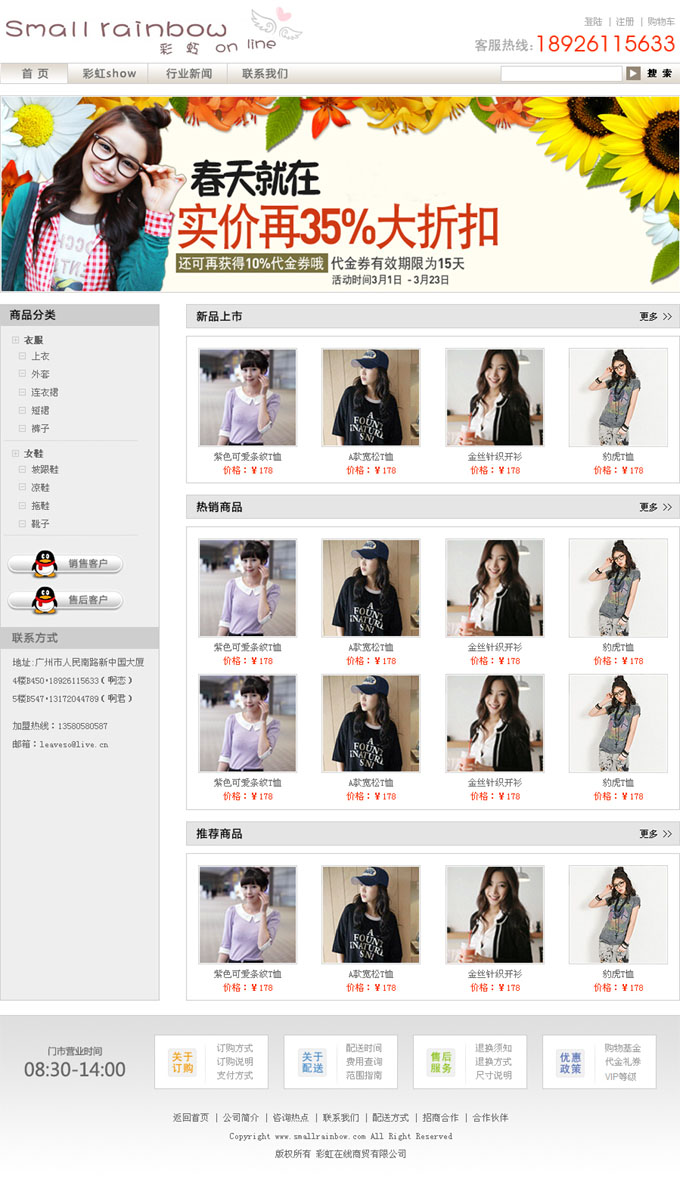Open the 公司简介 footer link
Viewport: 680px width, 1192px height.
pyautogui.click(x=240, y=1118)
